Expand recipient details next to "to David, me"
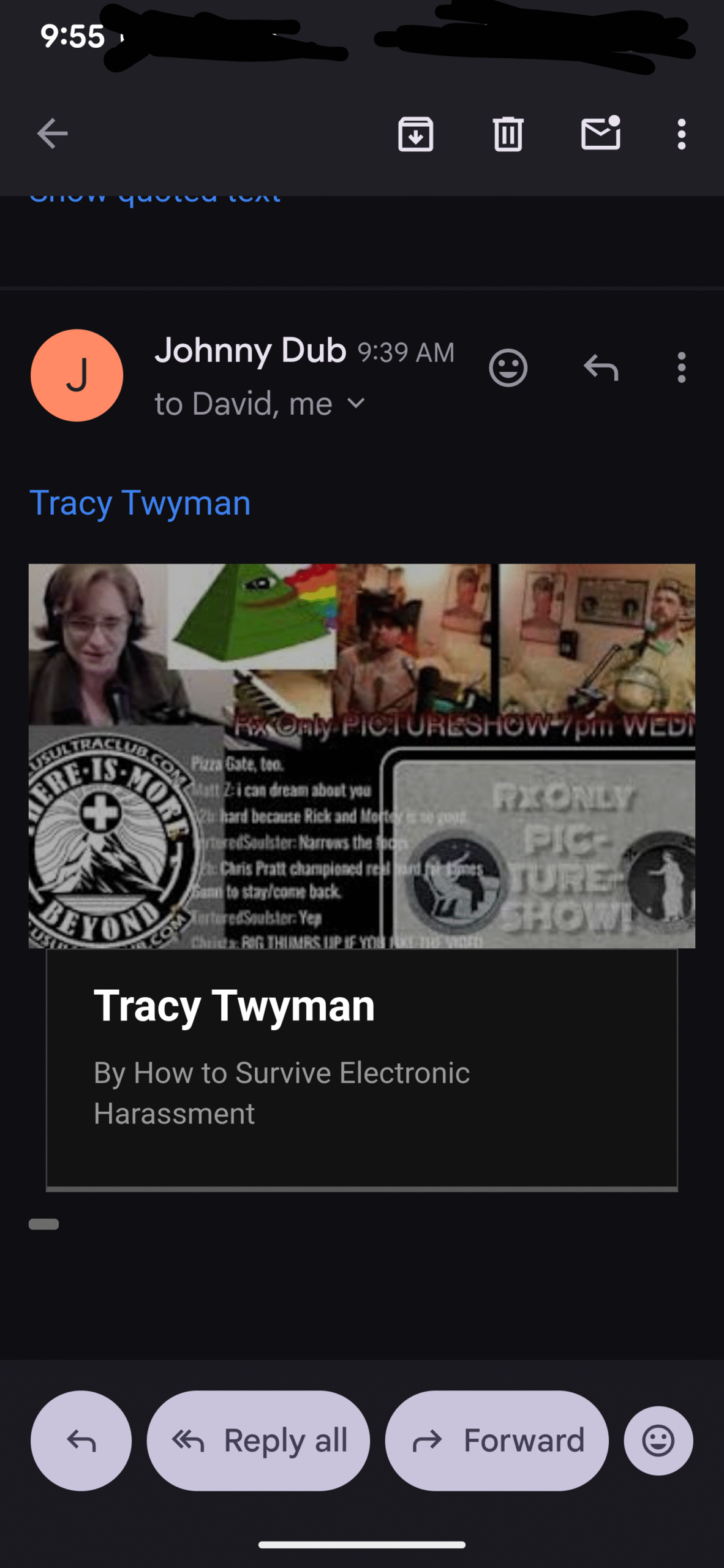Viewport: 724px width, 1568px height. click(x=356, y=404)
